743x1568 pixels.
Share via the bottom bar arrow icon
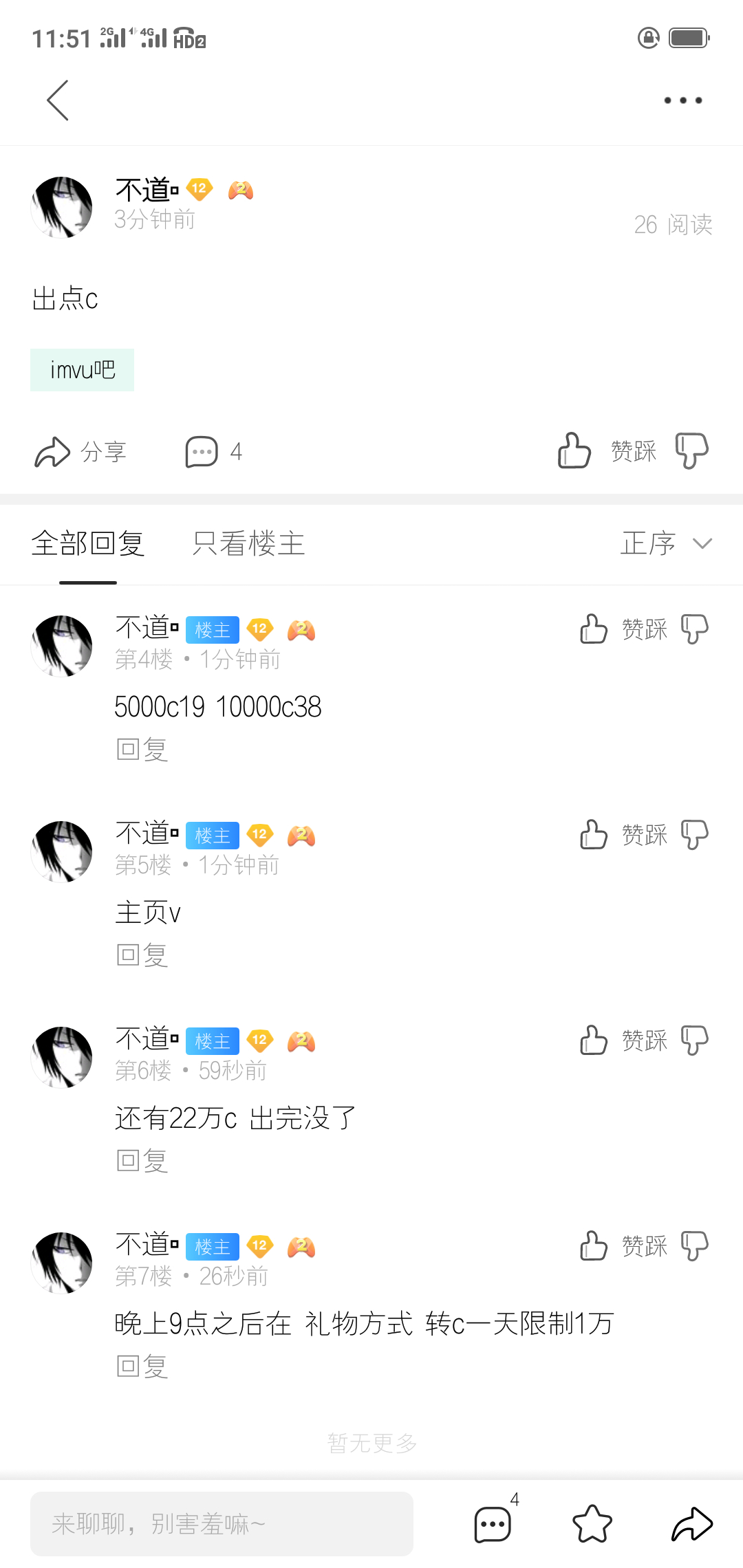691,1524
